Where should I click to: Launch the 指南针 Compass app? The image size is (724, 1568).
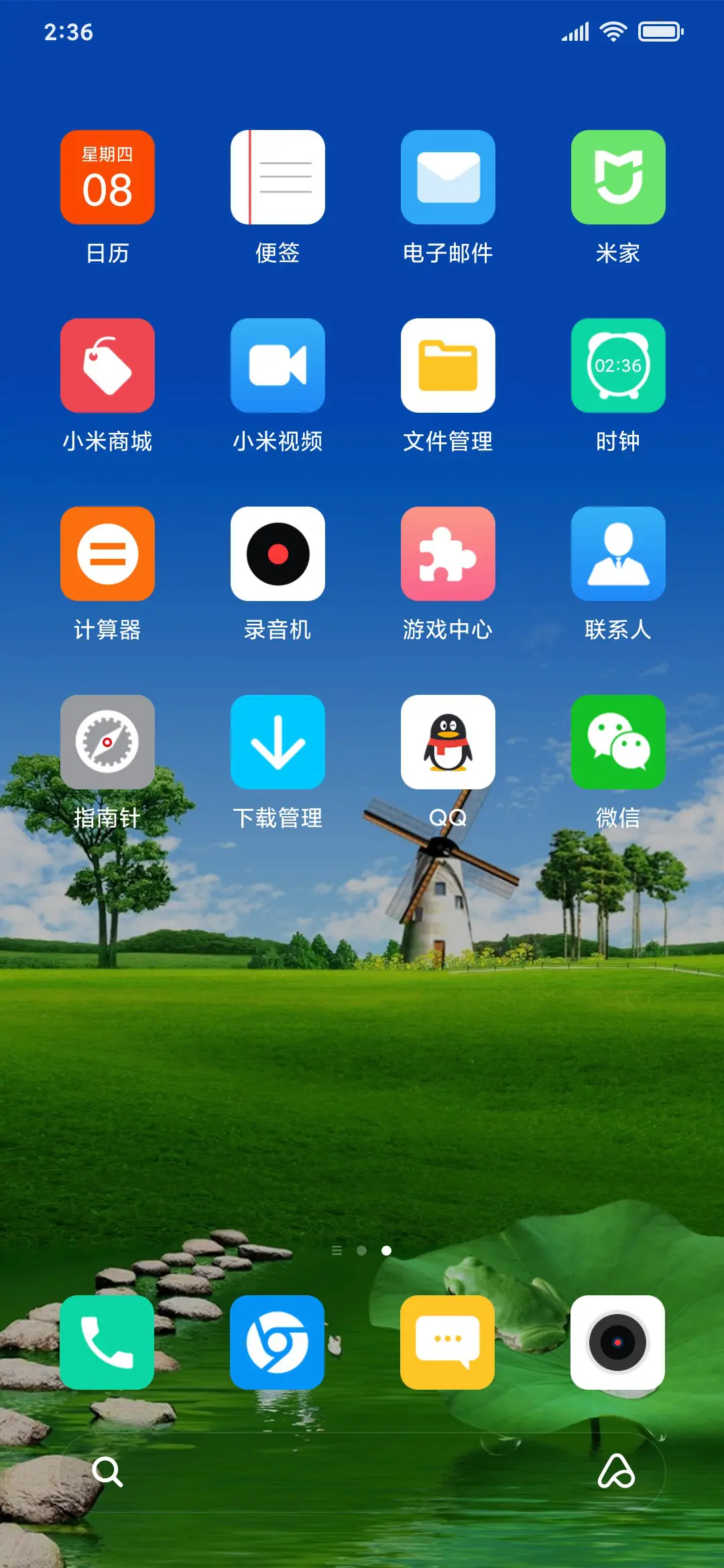click(107, 742)
